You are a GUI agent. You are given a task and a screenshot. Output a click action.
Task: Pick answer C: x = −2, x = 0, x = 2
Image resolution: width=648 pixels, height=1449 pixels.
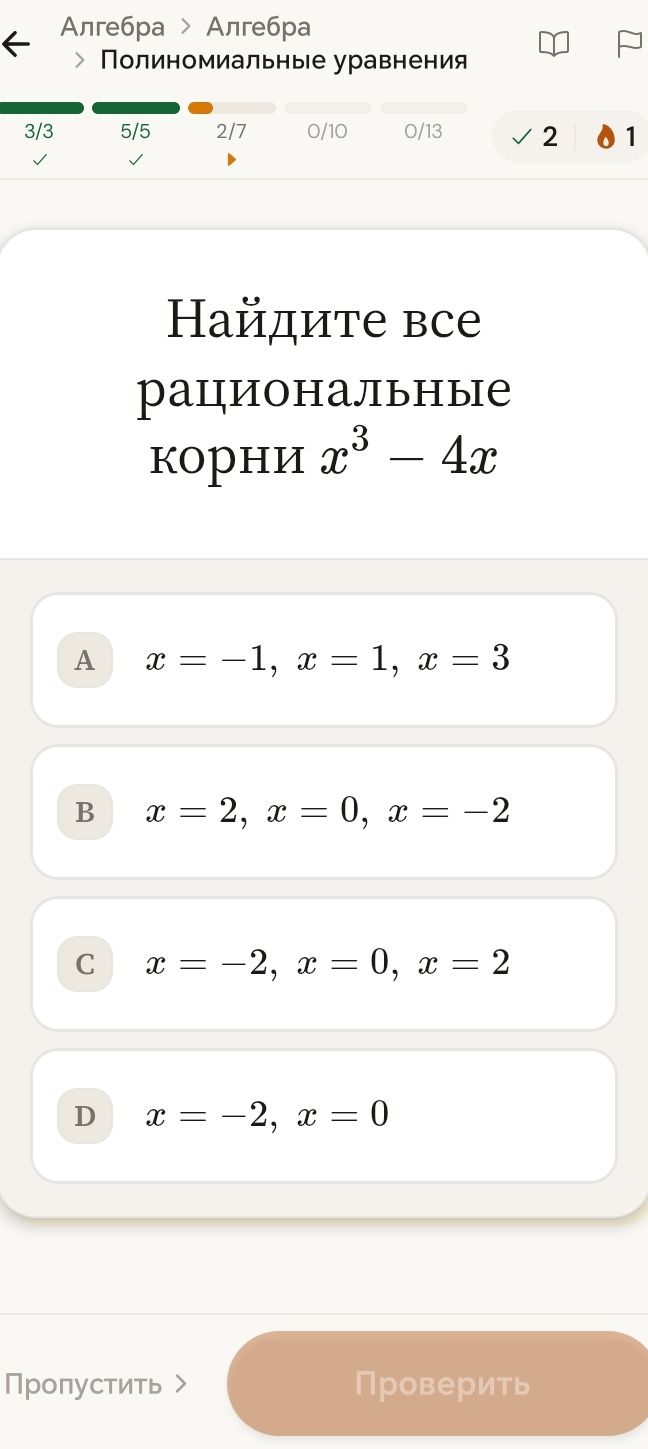324,964
